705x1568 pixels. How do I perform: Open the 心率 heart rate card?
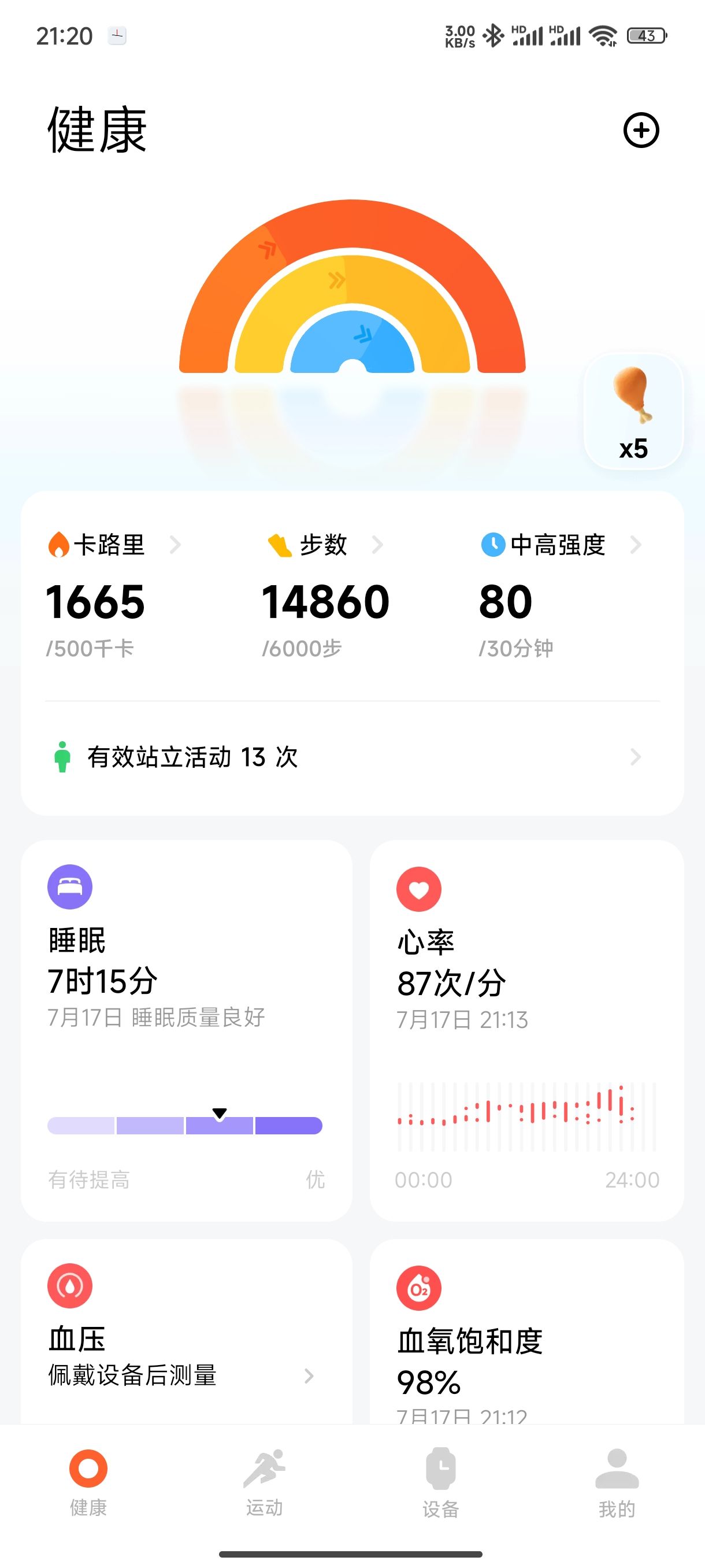point(527,1030)
